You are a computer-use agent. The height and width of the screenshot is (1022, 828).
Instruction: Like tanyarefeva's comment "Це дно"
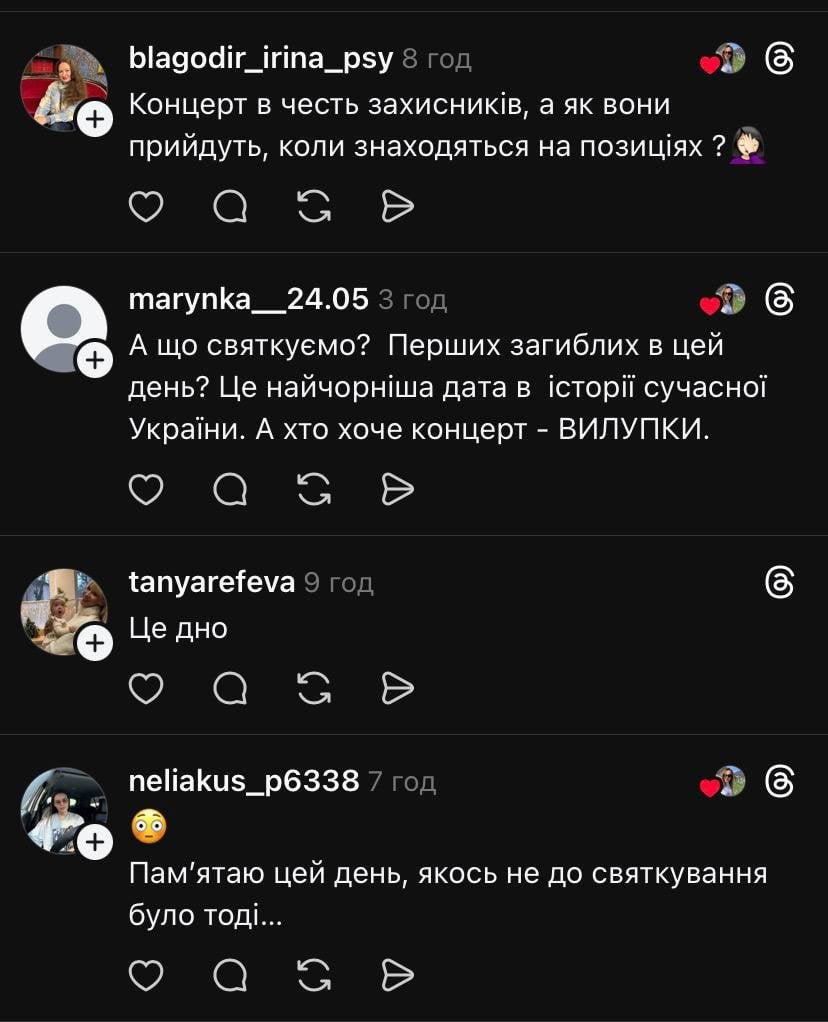pyautogui.click(x=147, y=688)
